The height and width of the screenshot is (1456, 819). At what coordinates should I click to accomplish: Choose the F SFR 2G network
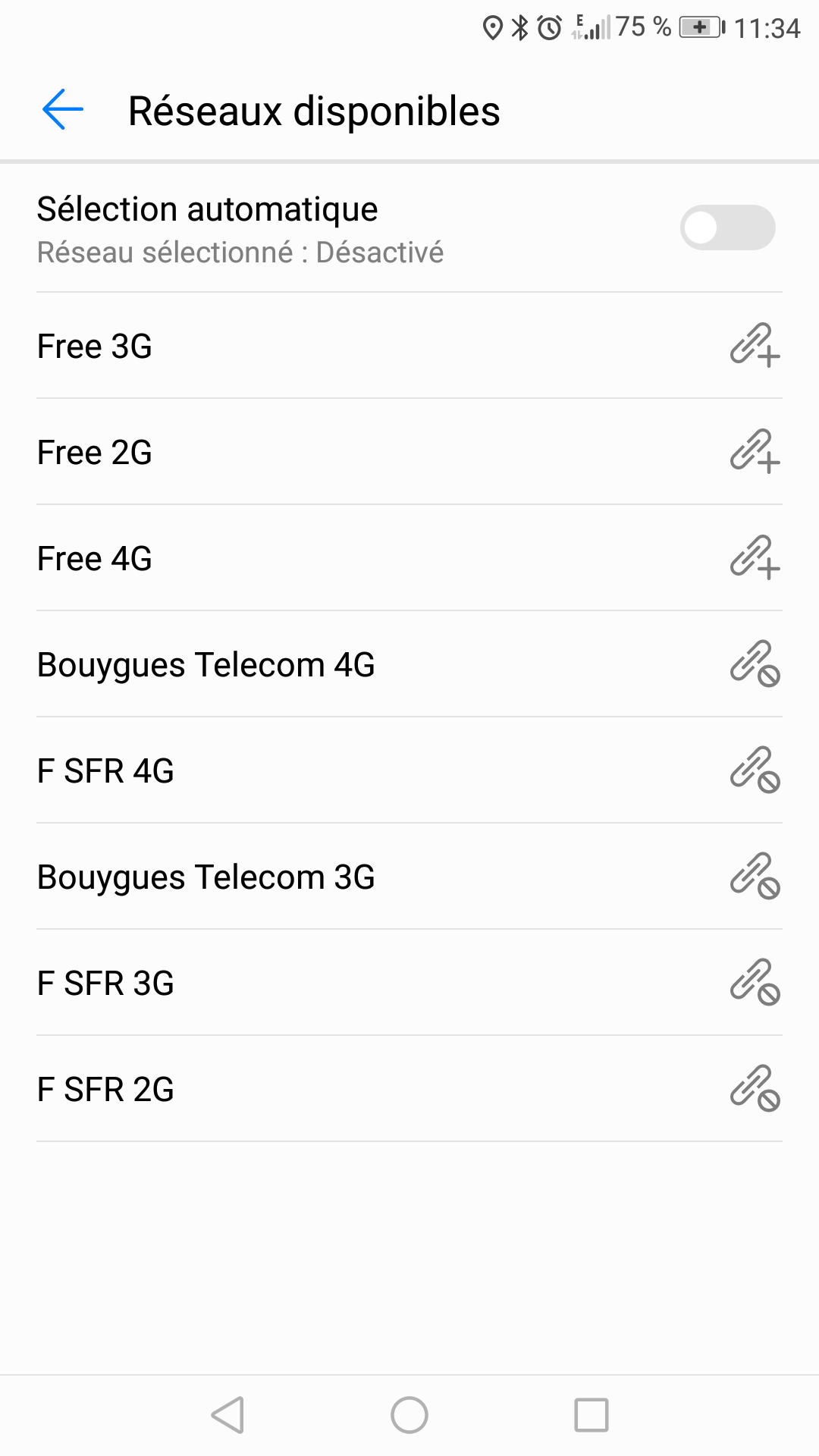tap(409, 1089)
